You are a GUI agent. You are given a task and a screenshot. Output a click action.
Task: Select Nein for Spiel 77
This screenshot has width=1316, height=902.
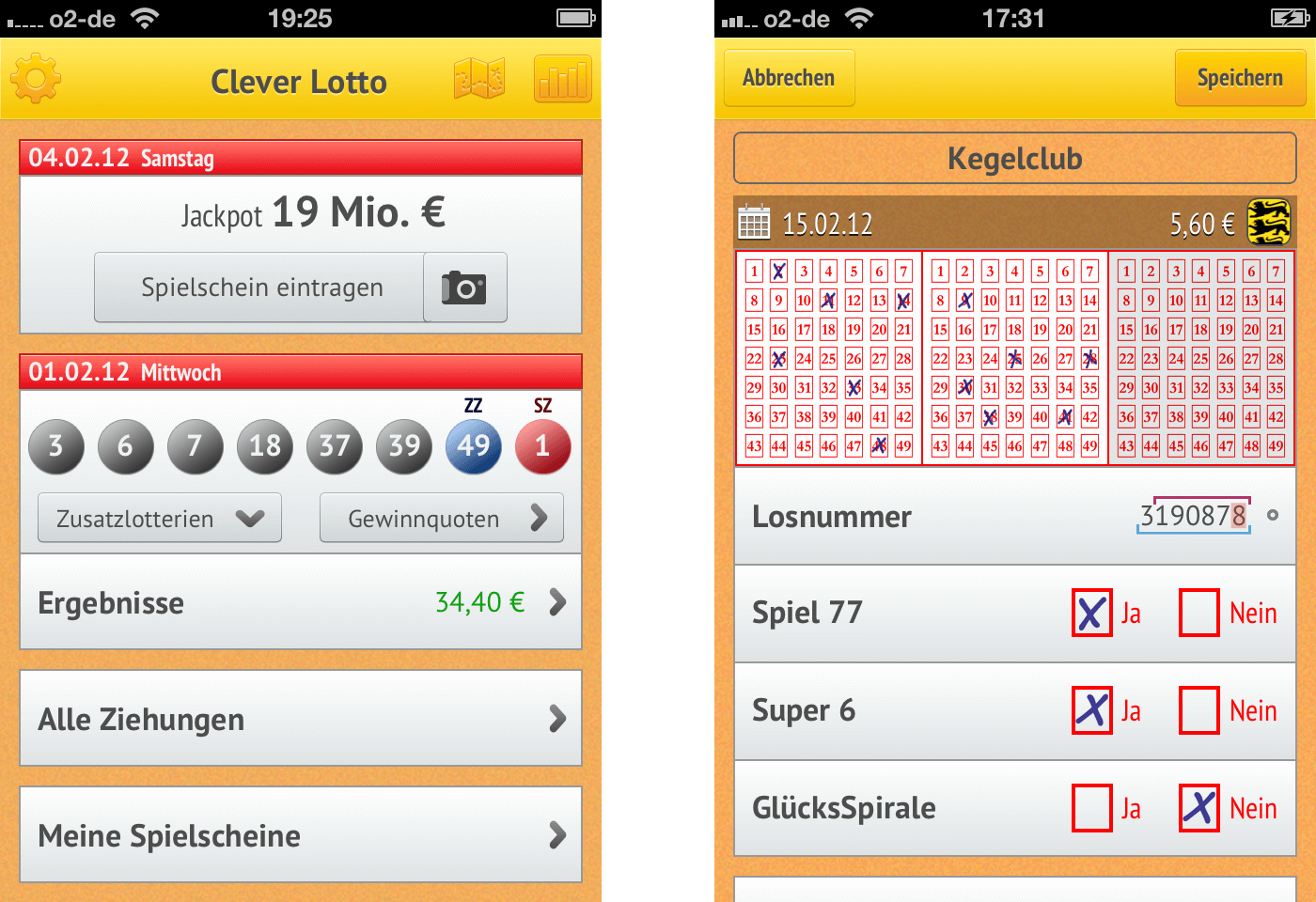pyautogui.click(x=1199, y=613)
